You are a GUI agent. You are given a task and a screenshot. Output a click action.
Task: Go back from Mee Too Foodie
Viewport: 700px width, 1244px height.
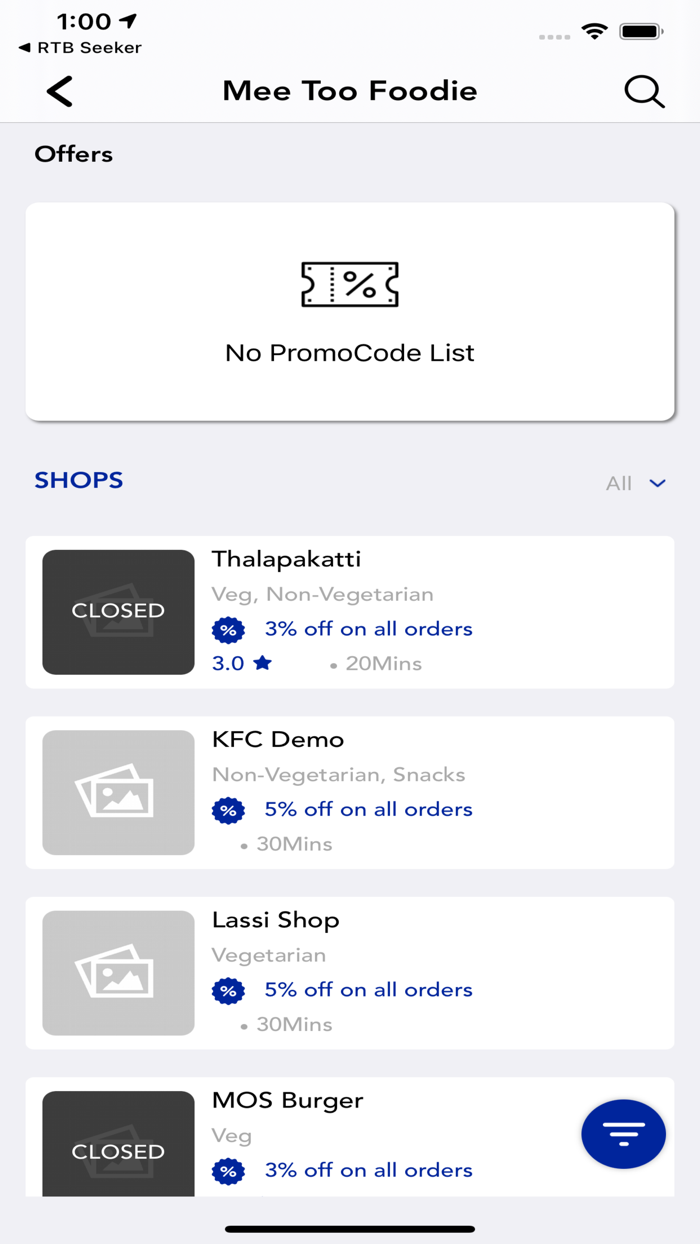pyautogui.click(x=60, y=92)
